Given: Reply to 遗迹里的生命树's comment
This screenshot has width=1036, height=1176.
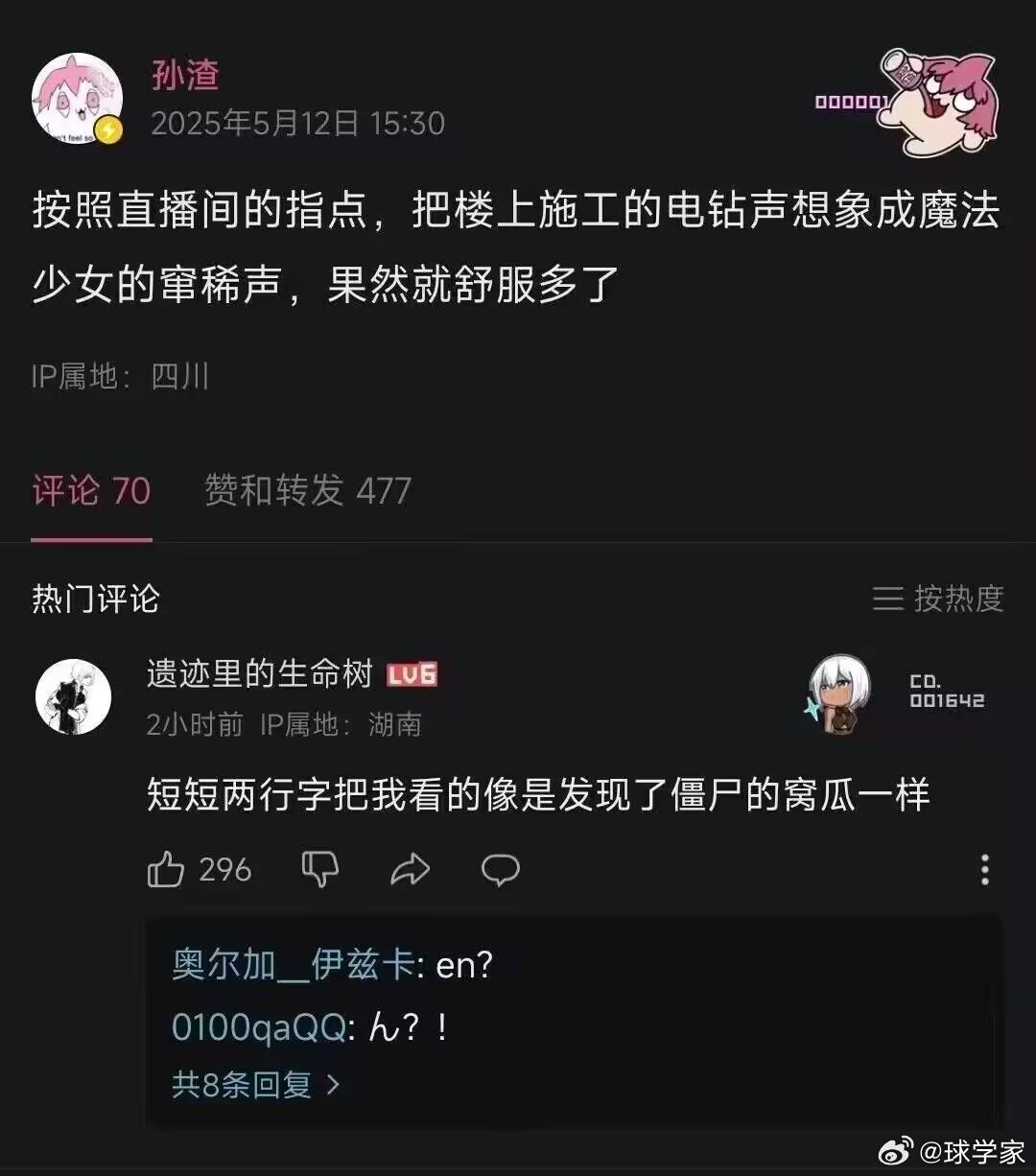Looking at the screenshot, I should coord(500,870).
